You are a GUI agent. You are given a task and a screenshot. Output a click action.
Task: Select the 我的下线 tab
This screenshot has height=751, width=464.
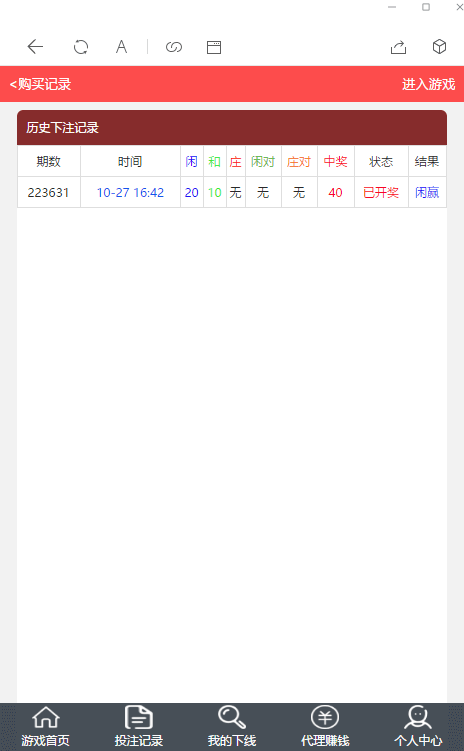(x=232, y=727)
